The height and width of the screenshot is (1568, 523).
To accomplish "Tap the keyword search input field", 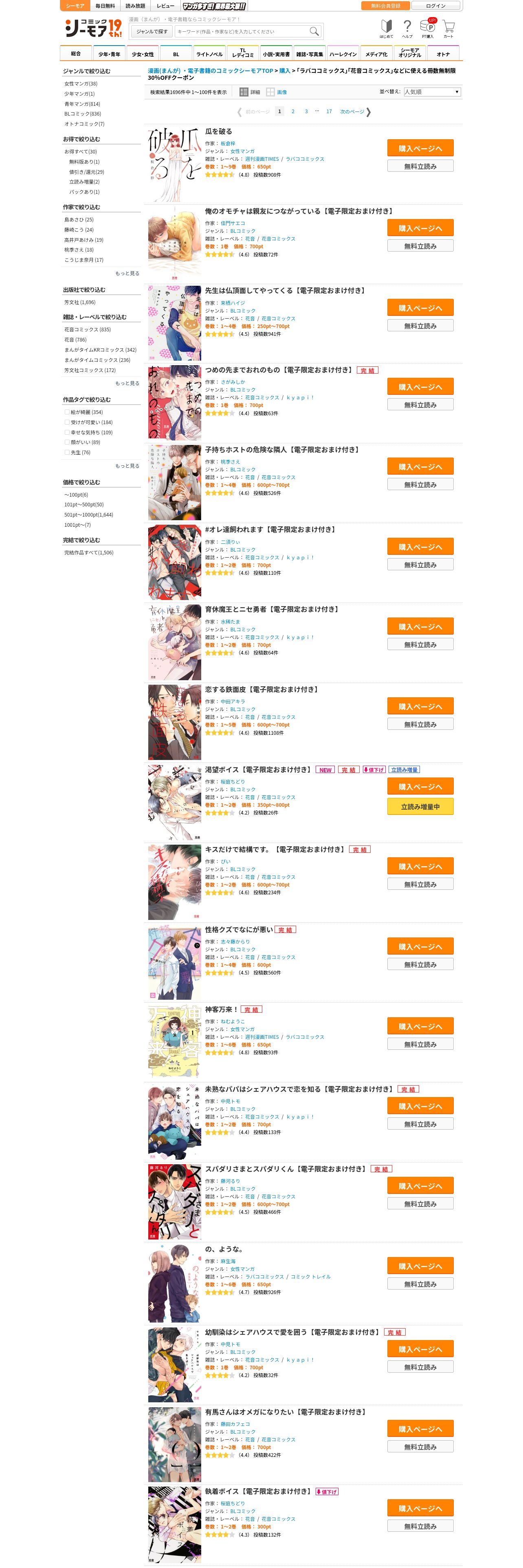I will (242, 31).
